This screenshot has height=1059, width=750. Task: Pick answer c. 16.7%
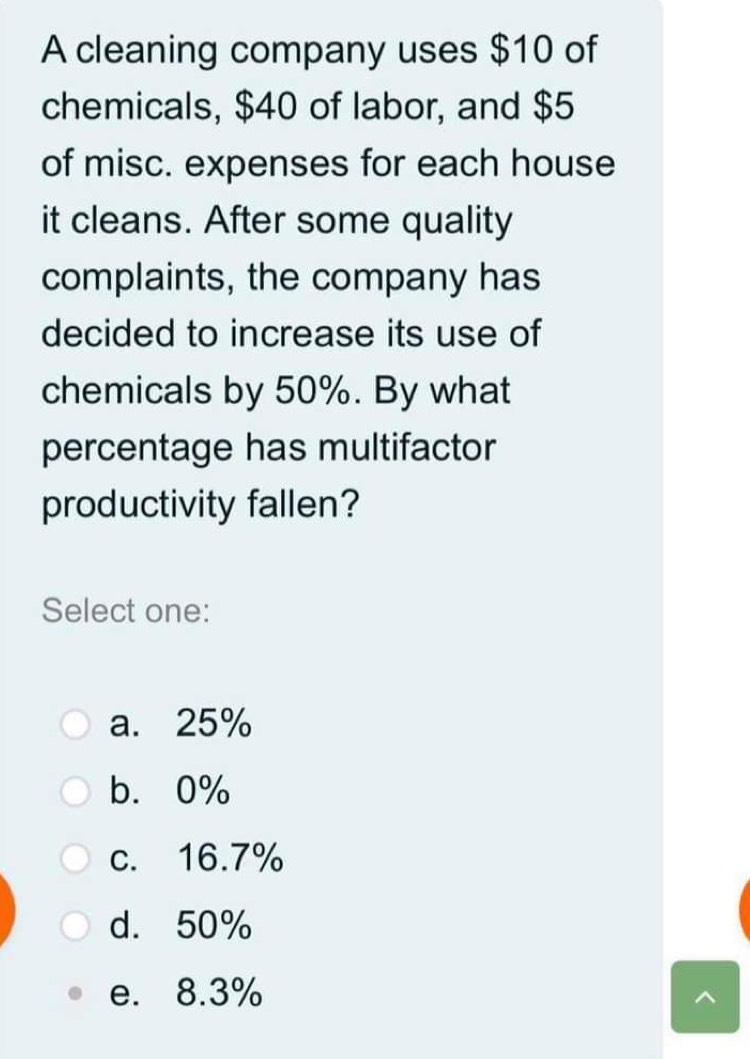tap(75, 859)
